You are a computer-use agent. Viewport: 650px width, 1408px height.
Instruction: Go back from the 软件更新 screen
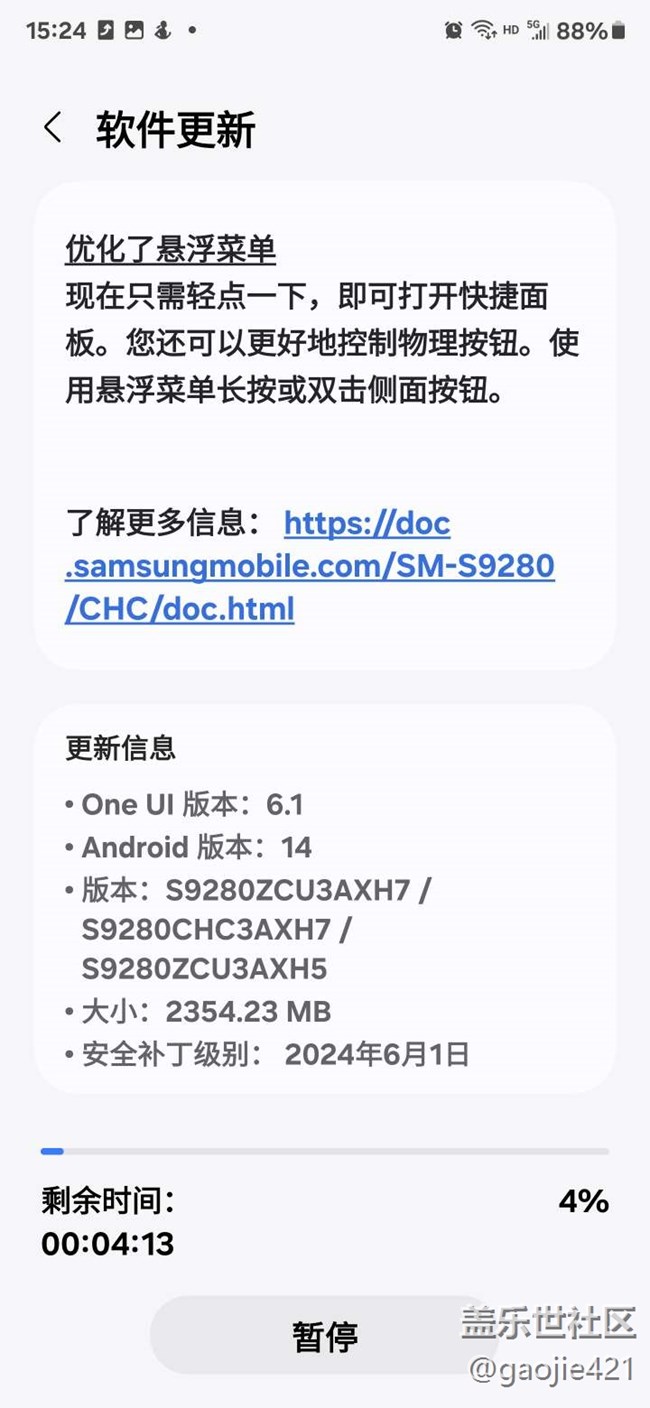pyautogui.click(x=52, y=128)
